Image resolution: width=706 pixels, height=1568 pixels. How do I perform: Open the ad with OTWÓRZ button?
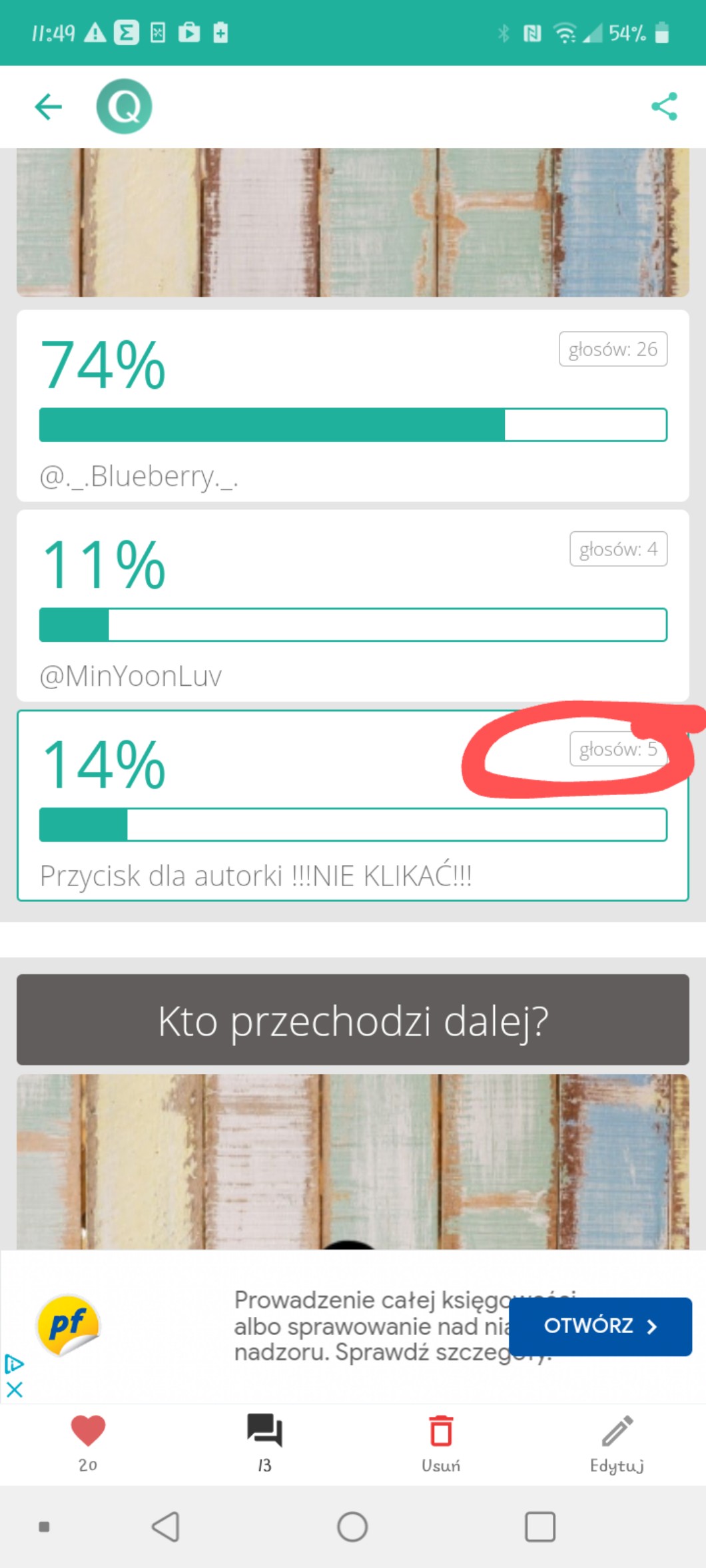point(599,1326)
